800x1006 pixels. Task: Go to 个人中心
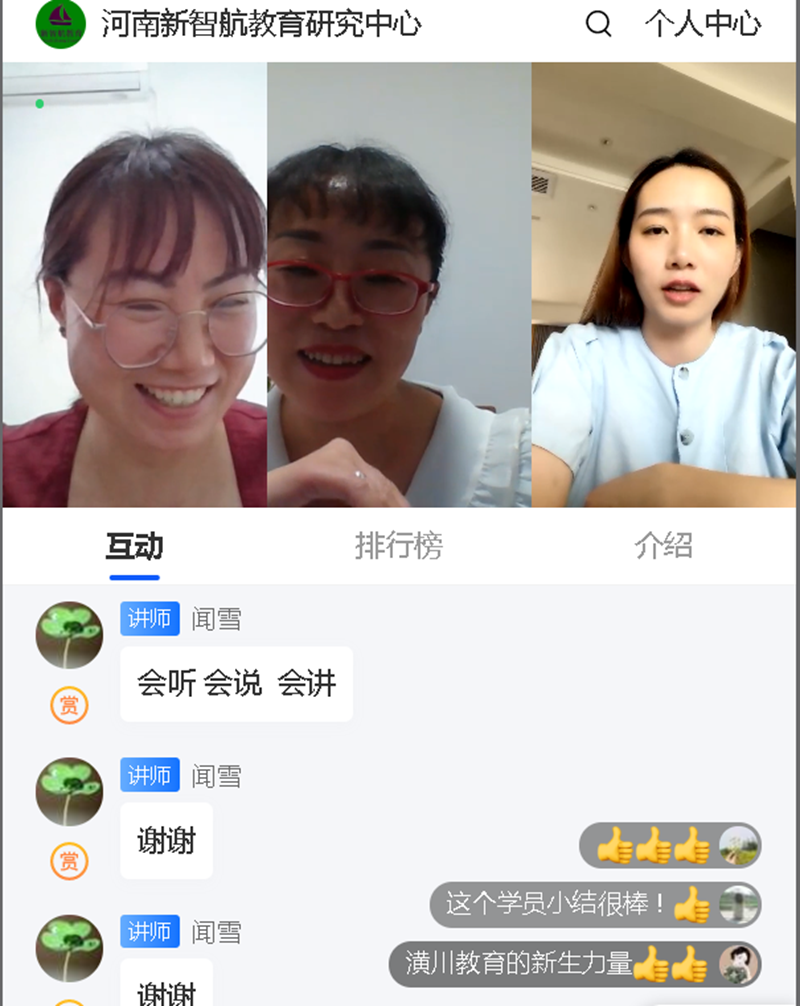point(702,24)
